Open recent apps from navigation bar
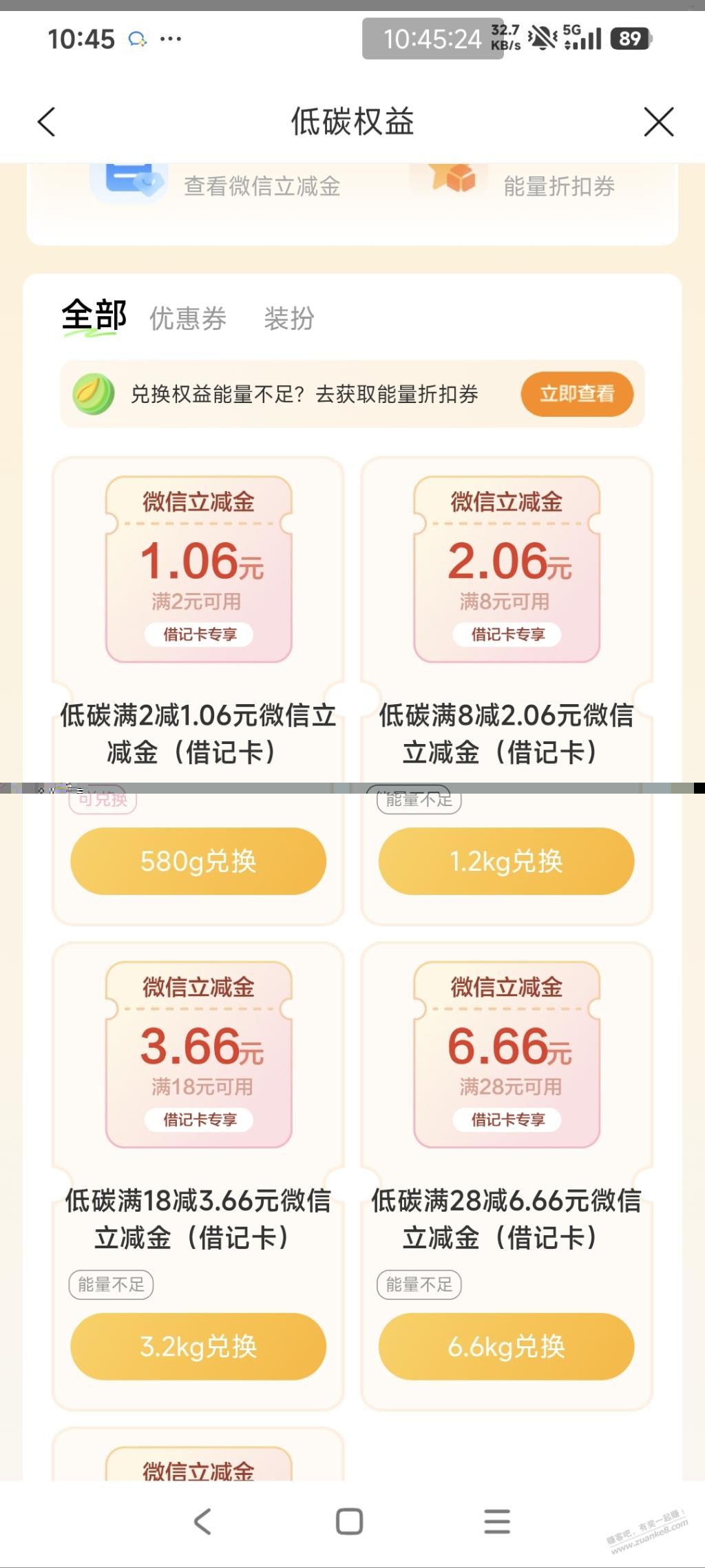This screenshot has height=1568, width=705. click(496, 1522)
